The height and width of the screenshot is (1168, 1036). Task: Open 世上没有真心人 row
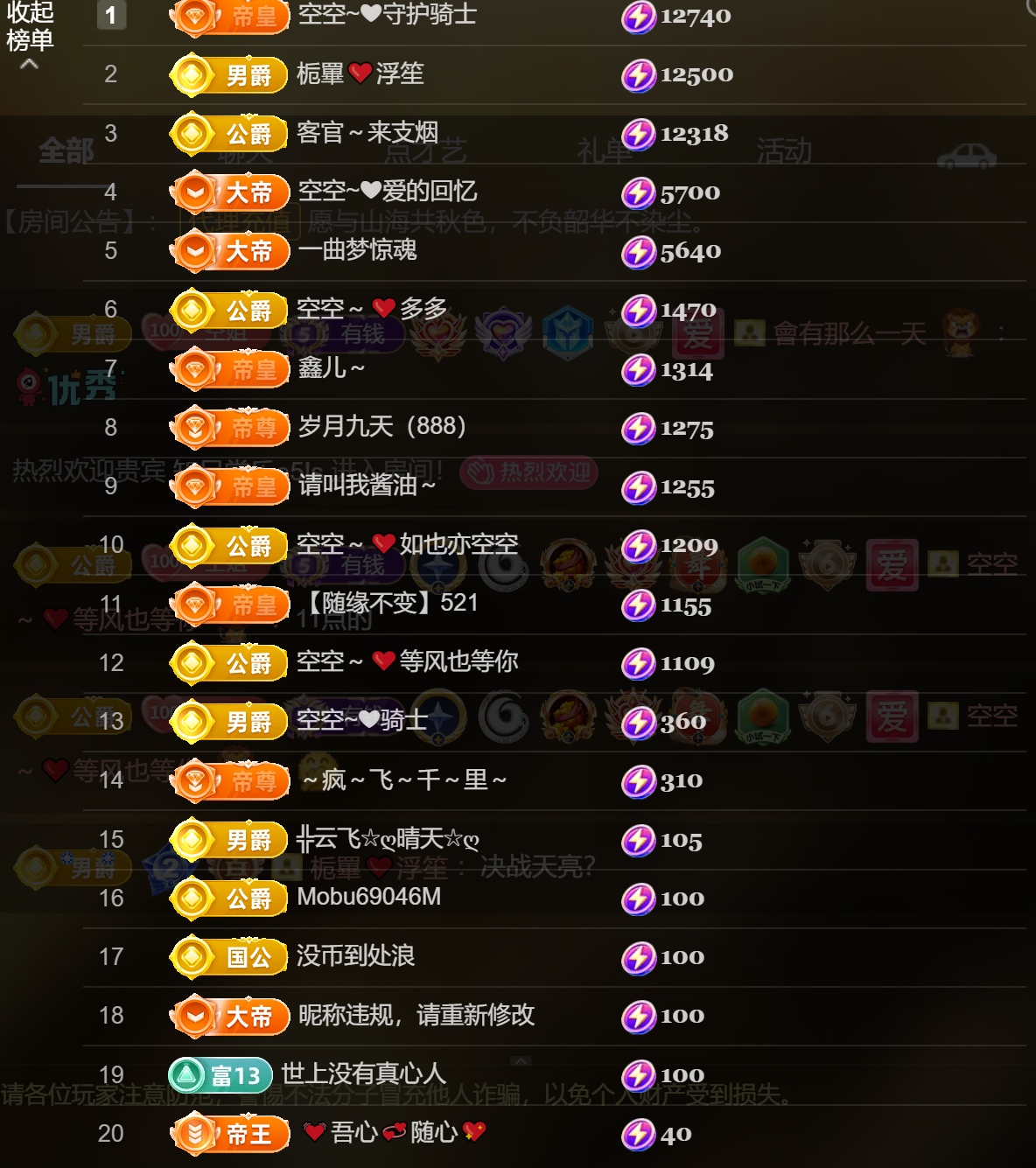click(x=363, y=1074)
